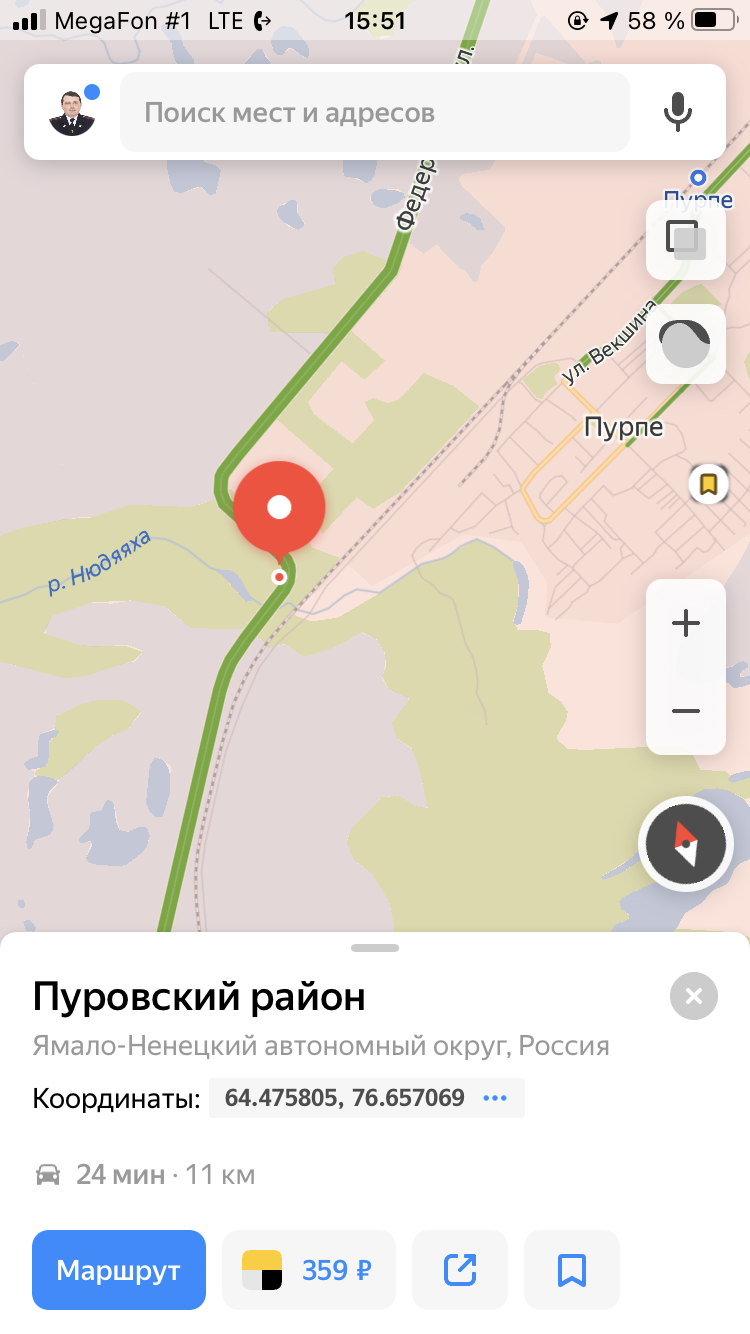Zoom out with the minus button

[686, 711]
